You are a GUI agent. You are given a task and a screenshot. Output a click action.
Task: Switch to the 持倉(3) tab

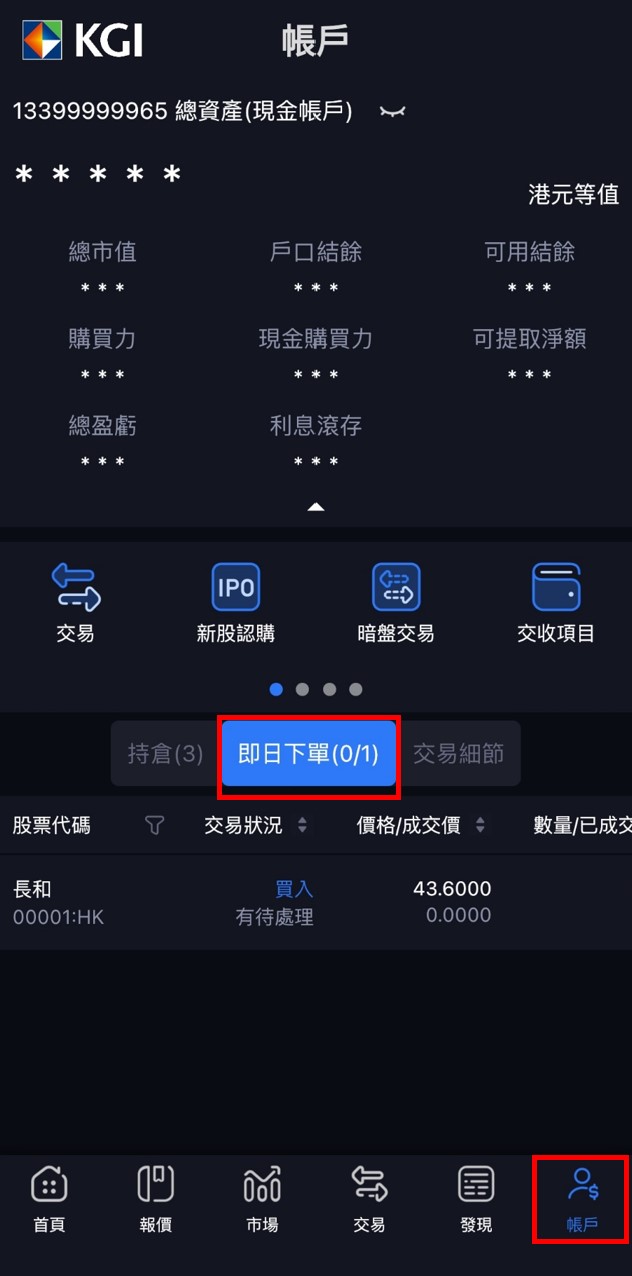coord(165,754)
